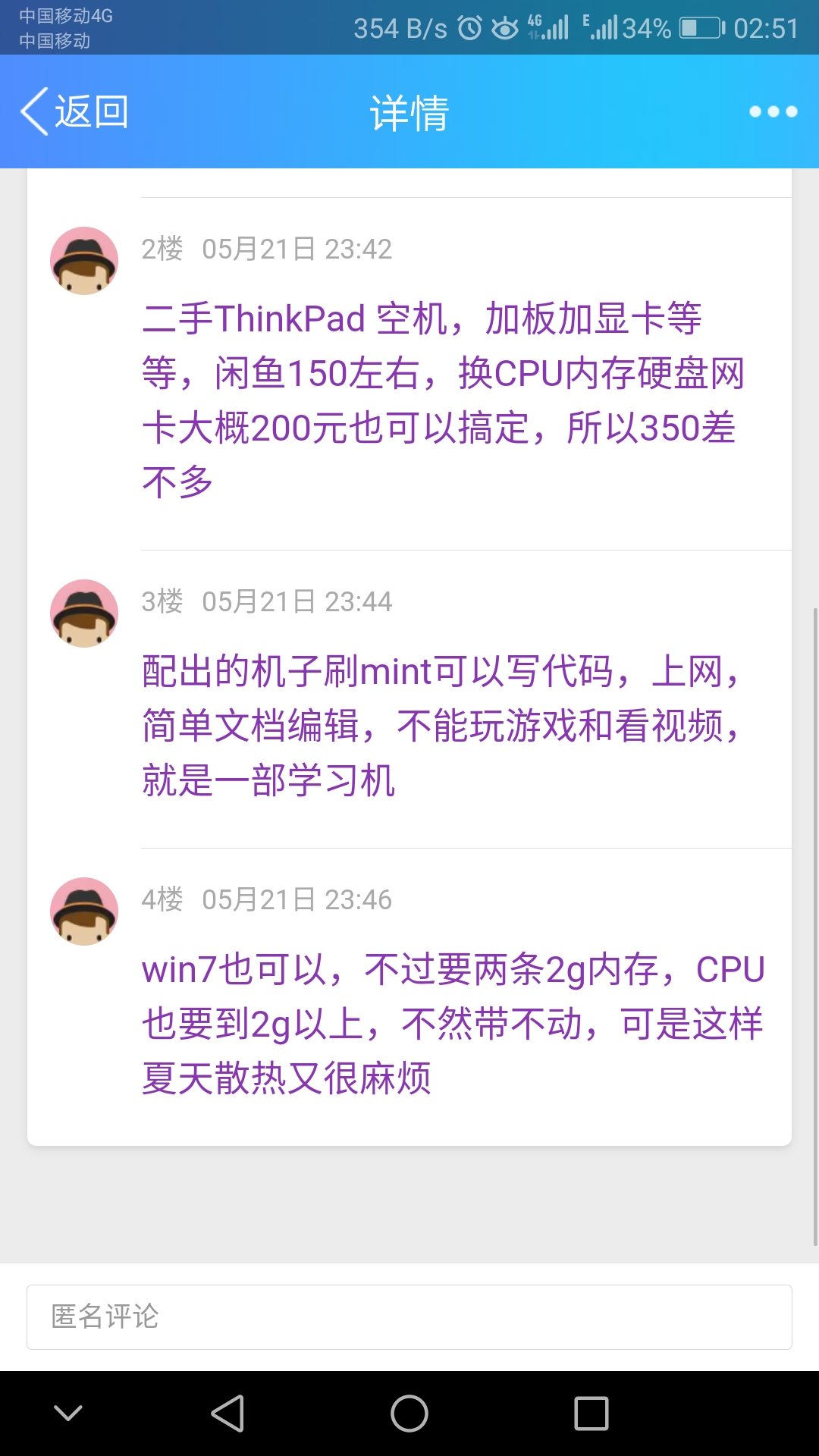
Task: Tap the system back triangle
Action: tap(227, 1414)
